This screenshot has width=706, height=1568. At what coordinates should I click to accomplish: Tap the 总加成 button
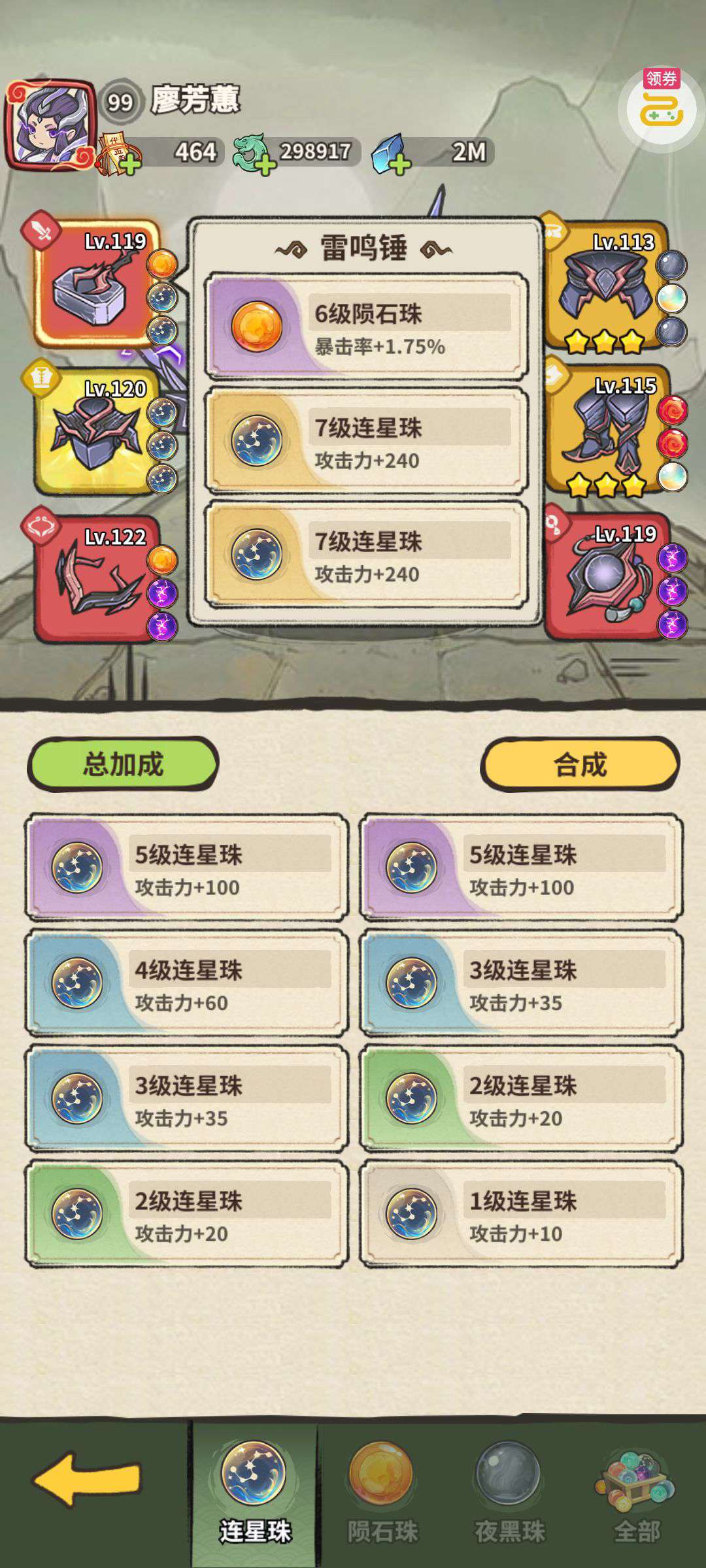(123, 764)
